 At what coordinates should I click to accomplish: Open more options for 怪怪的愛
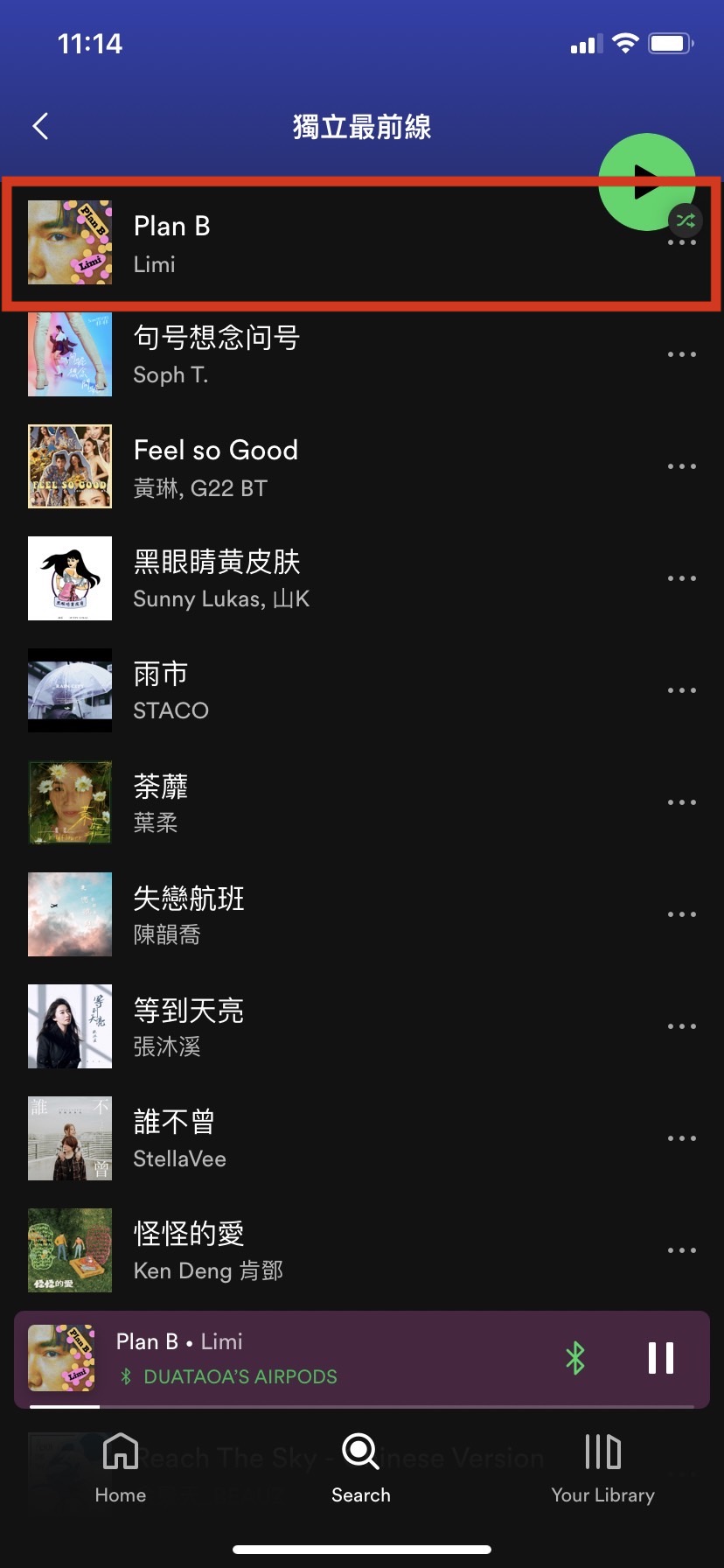pyautogui.click(x=681, y=1251)
